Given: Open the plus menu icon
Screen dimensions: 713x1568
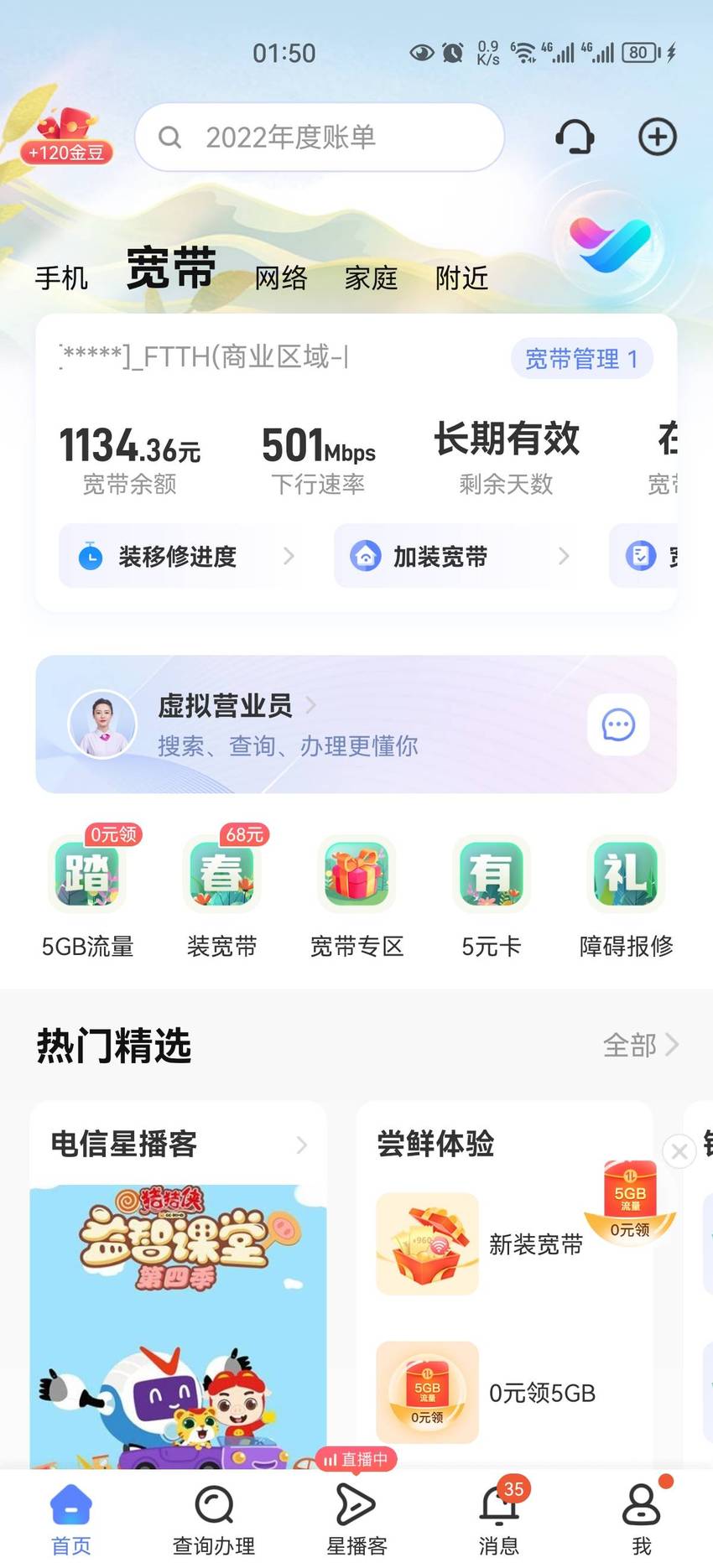Looking at the screenshot, I should coord(657,137).
